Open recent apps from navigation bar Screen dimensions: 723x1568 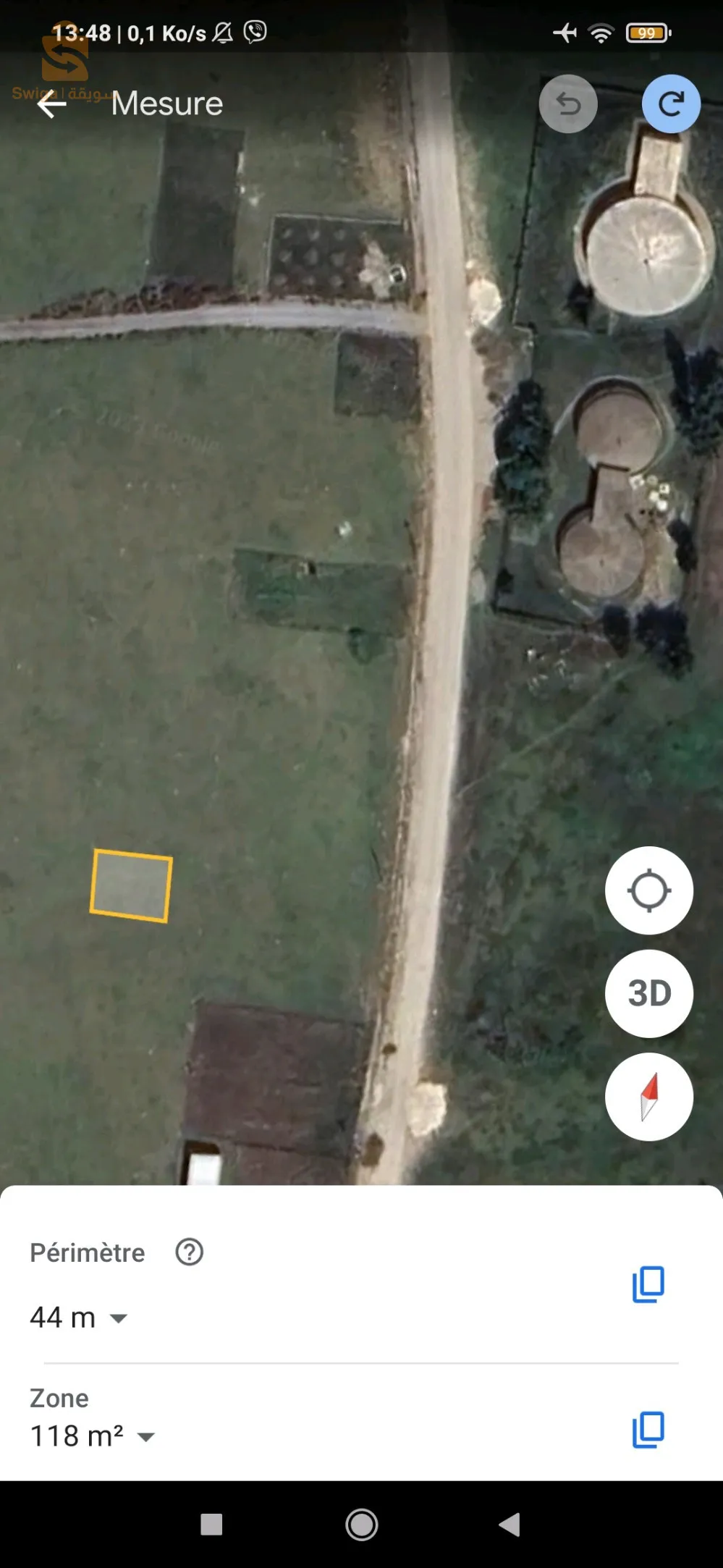point(211,1525)
